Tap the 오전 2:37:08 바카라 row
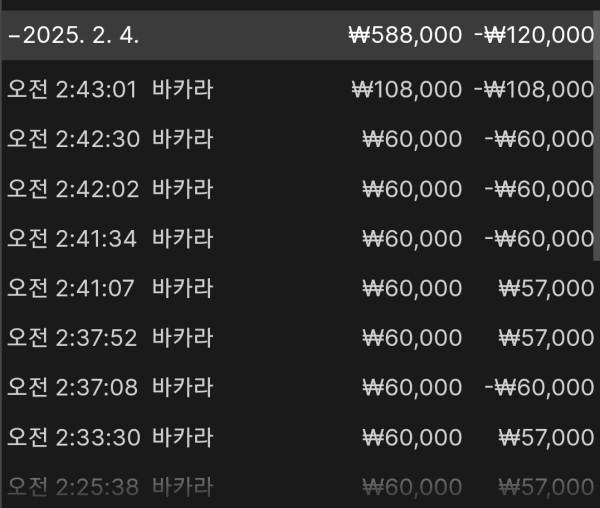This screenshot has width=600, height=508. point(300,387)
